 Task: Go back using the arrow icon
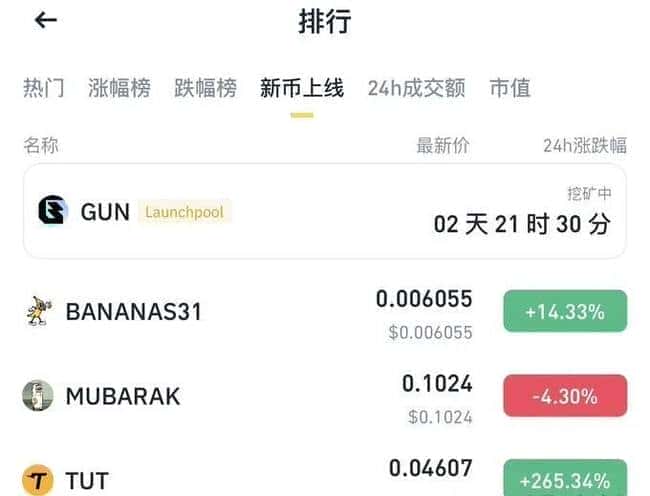coord(46,21)
